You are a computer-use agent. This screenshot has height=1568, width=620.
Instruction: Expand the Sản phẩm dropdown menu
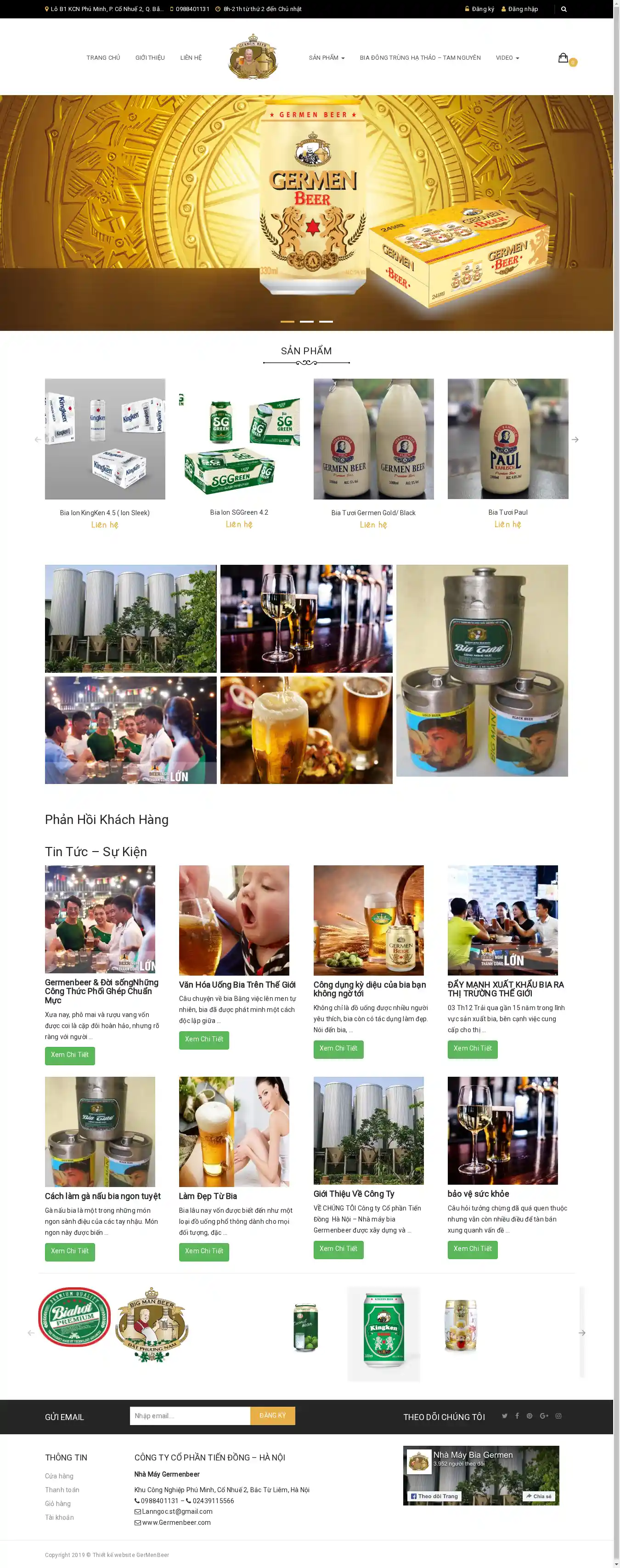[326, 58]
